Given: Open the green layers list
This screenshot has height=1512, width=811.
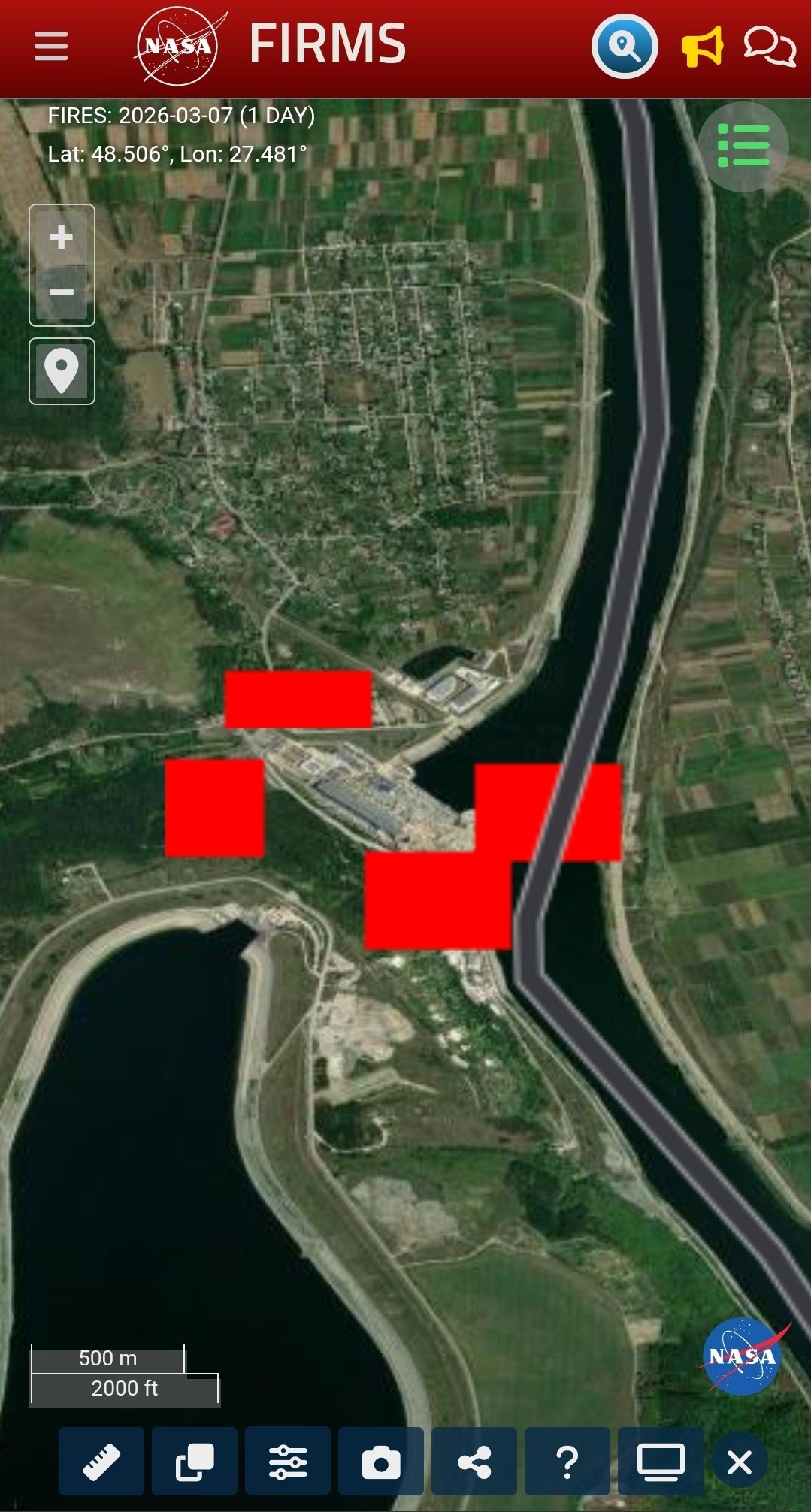Looking at the screenshot, I should (743, 147).
